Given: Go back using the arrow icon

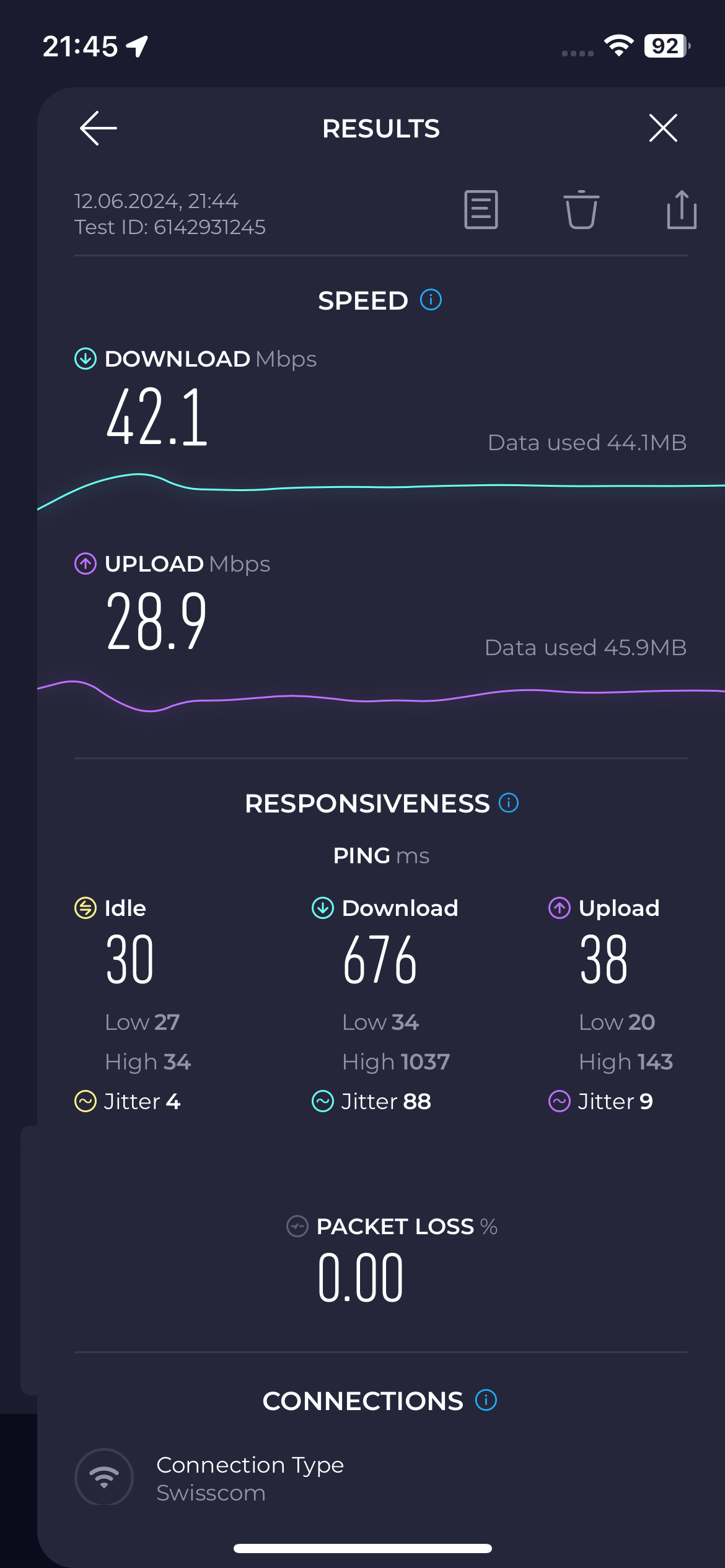Looking at the screenshot, I should (x=99, y=128).
